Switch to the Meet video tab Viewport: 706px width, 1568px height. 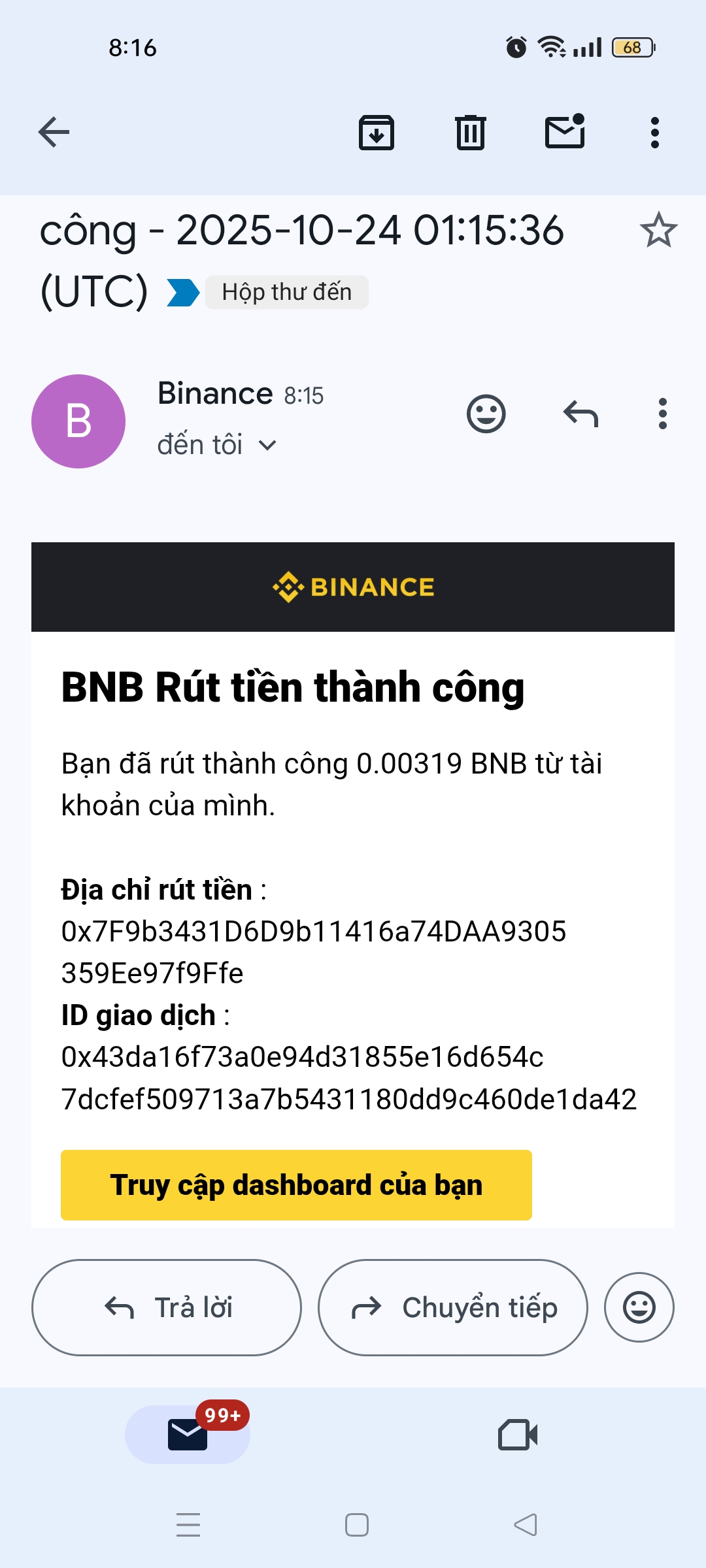(x=518, y=1435)
